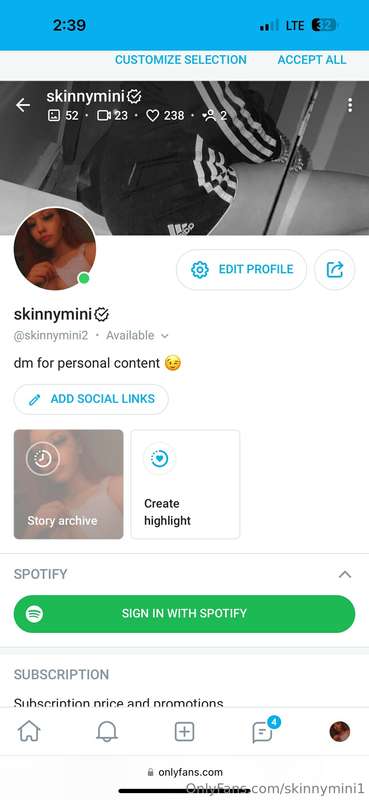This screenshot has width=369, height=800.
Task: View the profile picture
Action: tap(55, 249)
